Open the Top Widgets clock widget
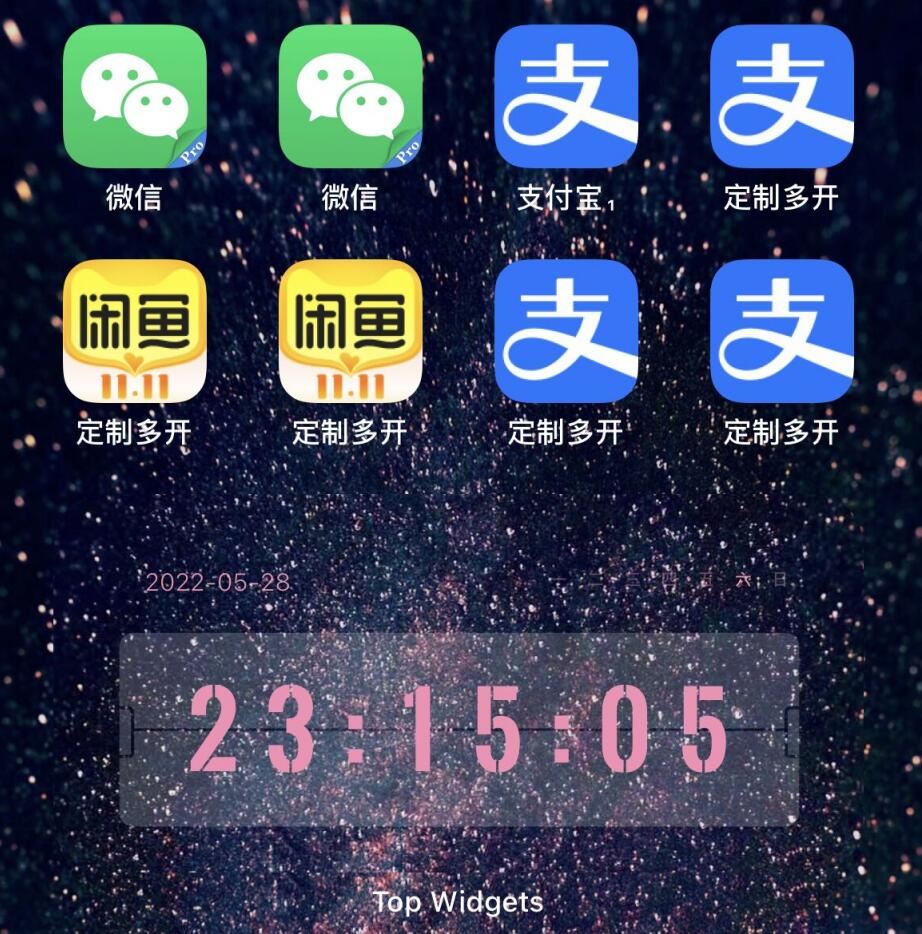Image resolution: width=922 pixels, height=934 pixels. click(x=459, y=728)
